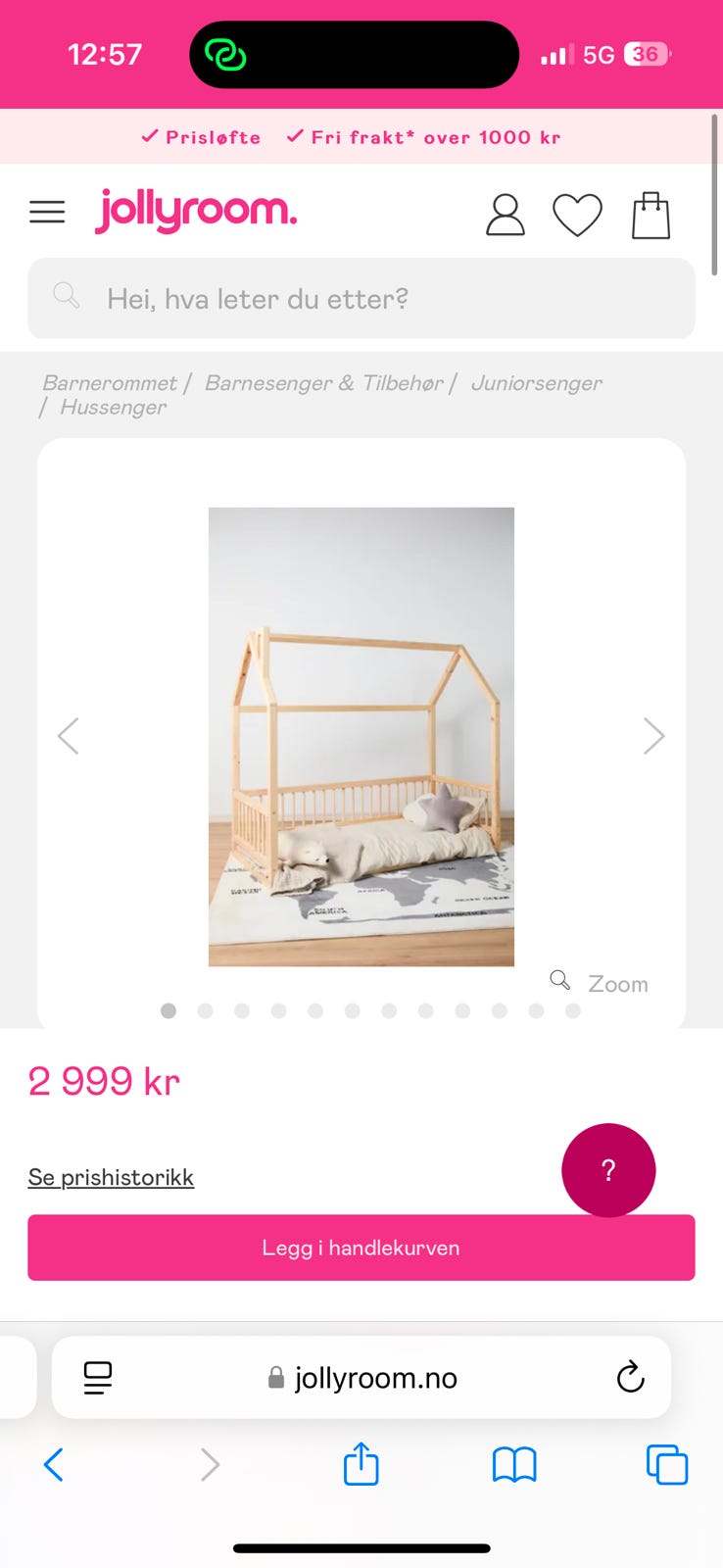This screenshot has height=1568, width=723.
Task: Open the shopping bag icon
Action: pos(650,214)
